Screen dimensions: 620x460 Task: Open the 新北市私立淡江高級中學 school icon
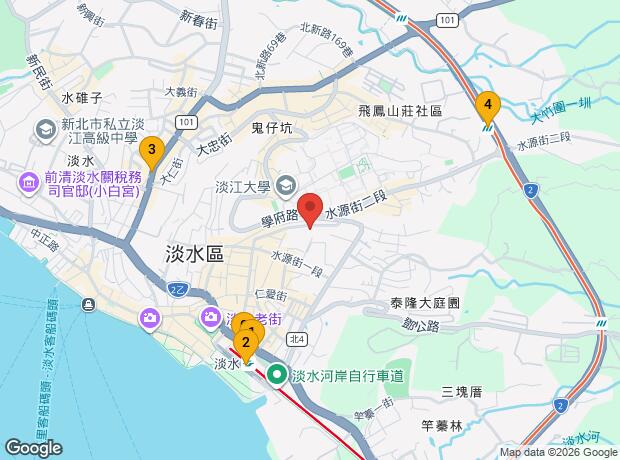point(45,131)
